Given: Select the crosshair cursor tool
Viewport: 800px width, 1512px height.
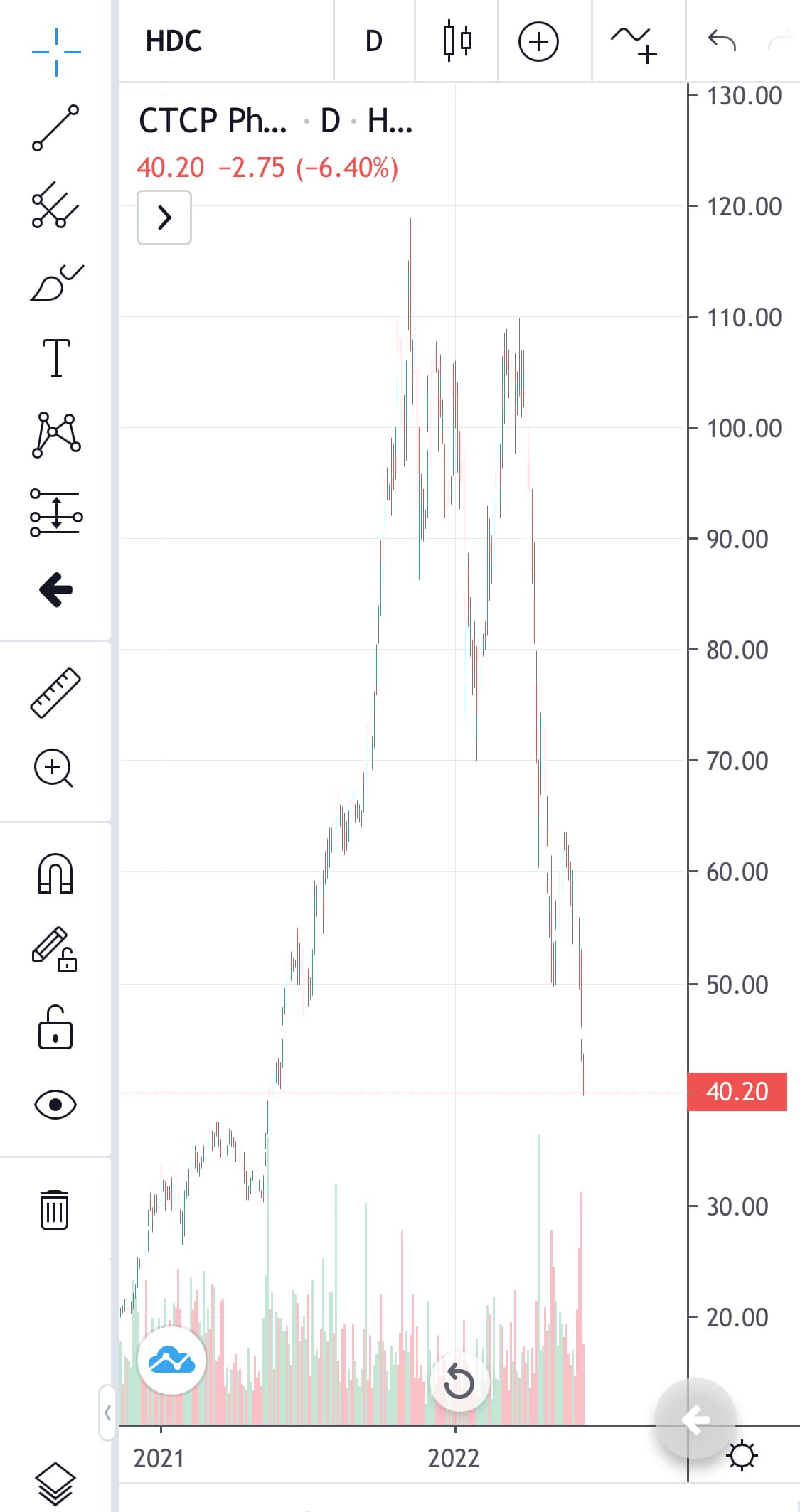Looking at the screenshot, I should 56,52.
